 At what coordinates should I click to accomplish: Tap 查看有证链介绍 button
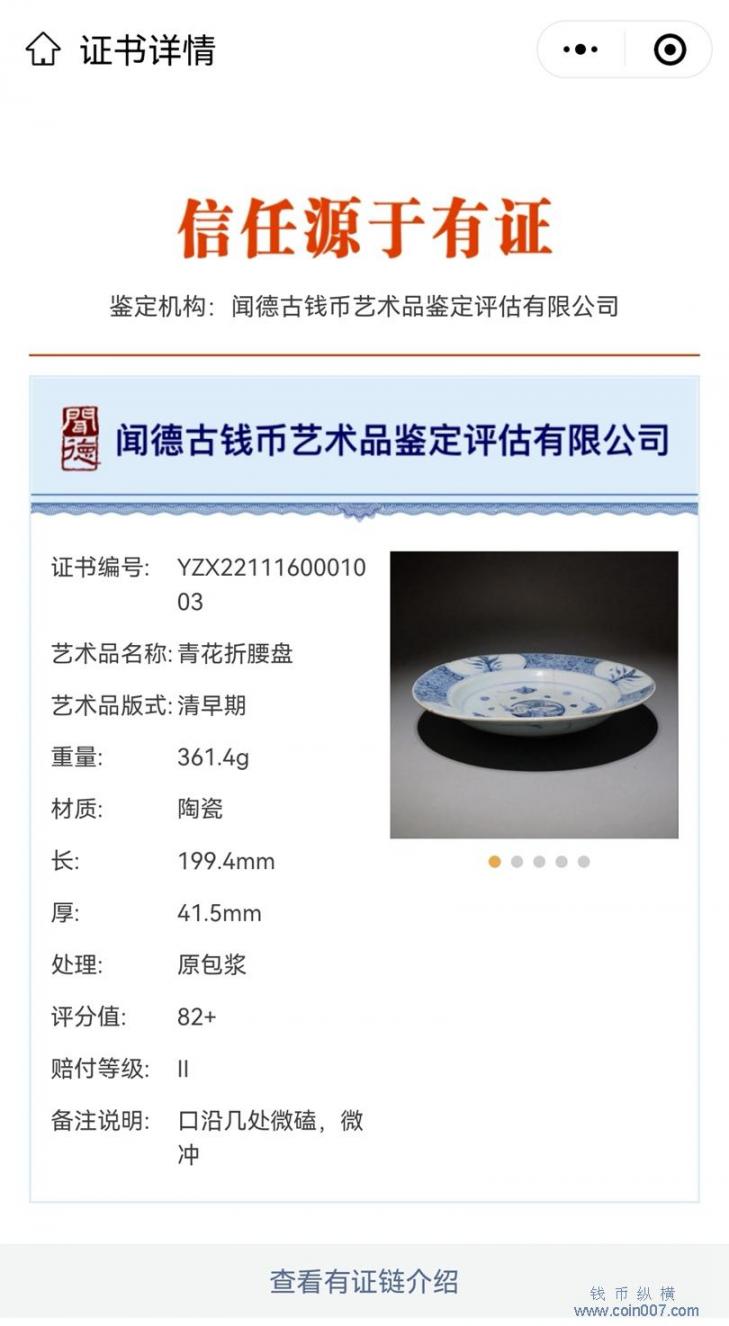tap(364, 1281)
